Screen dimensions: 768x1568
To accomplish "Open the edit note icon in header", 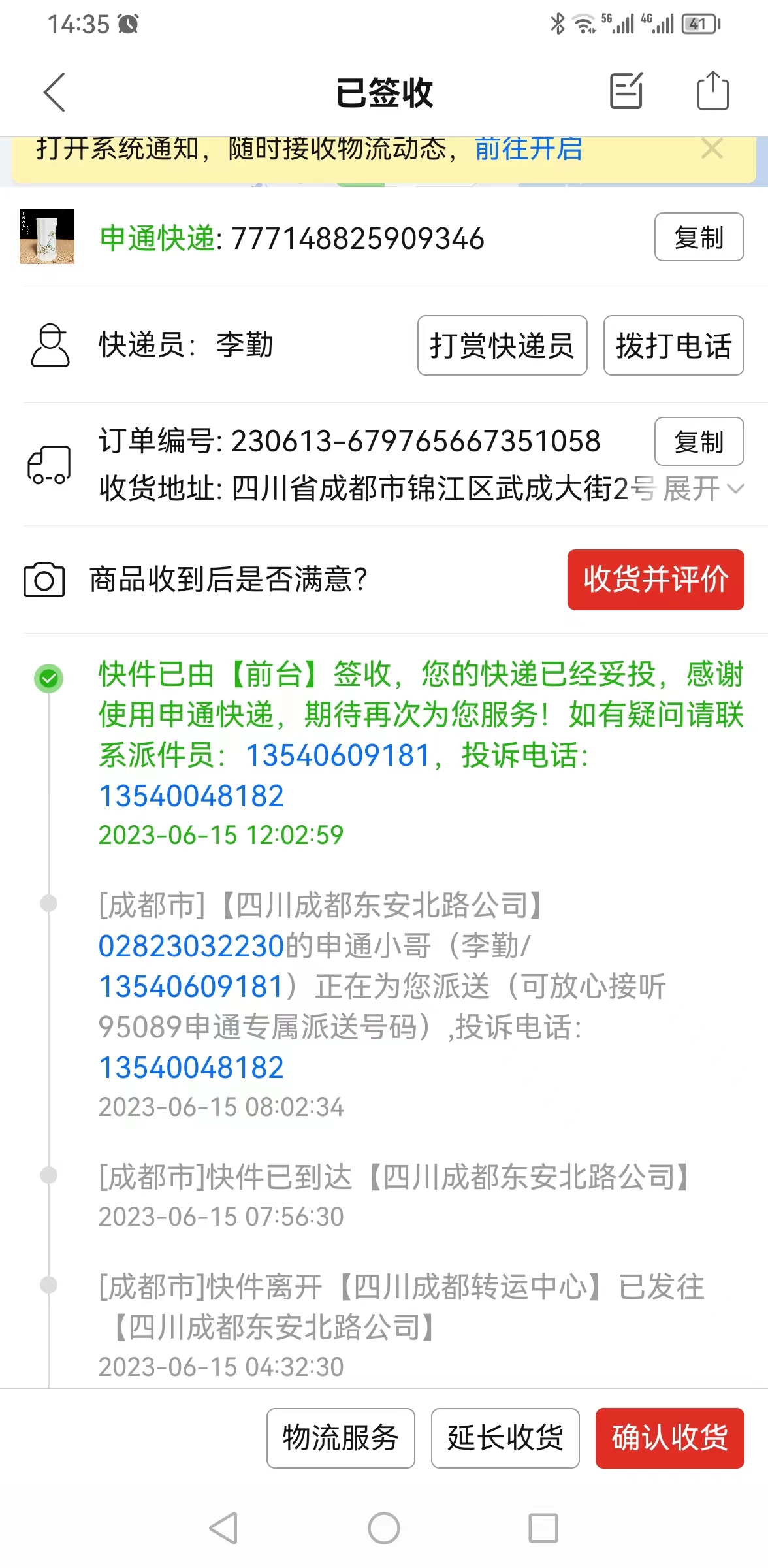I will click(626, 91).
